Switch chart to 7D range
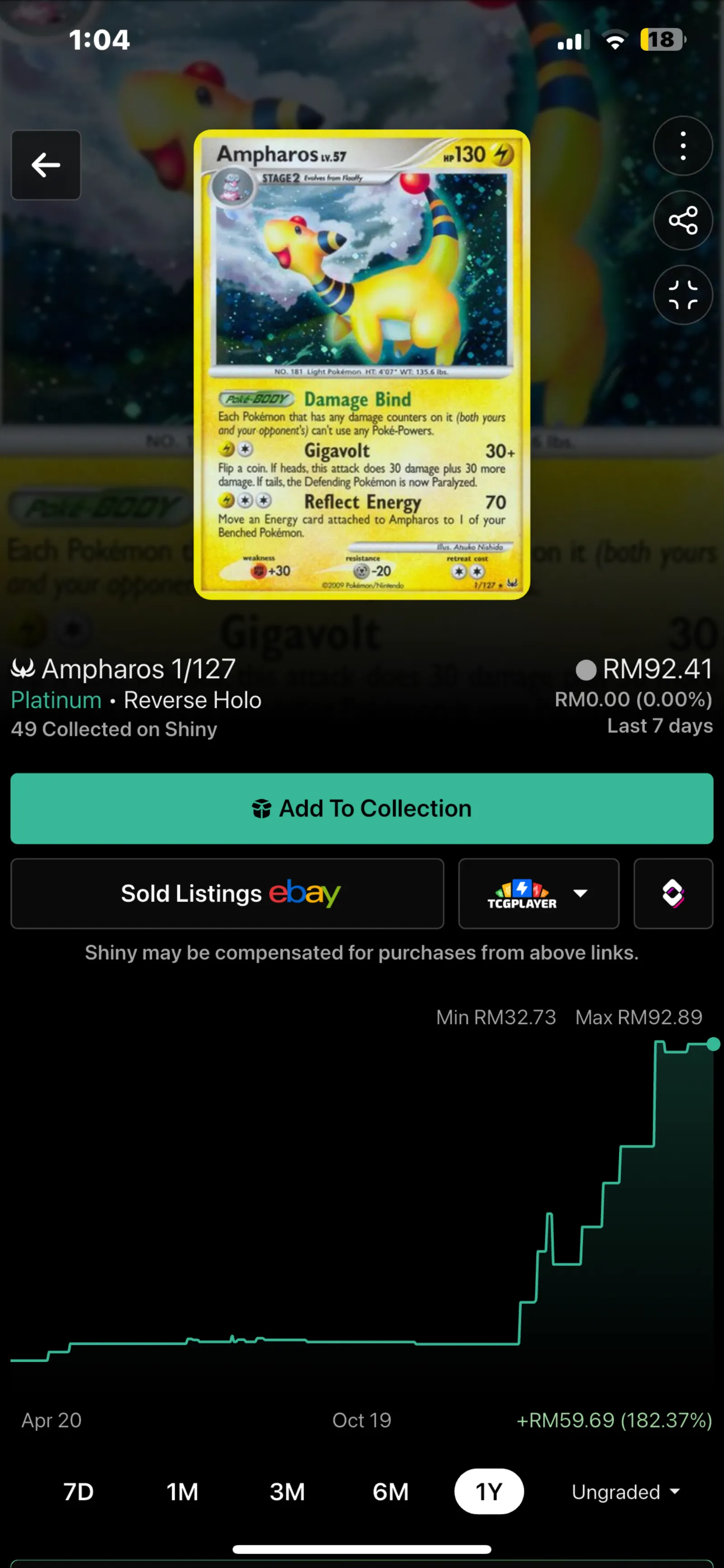This screenshot has width=724, height=1568. [x=78, y=1491]
